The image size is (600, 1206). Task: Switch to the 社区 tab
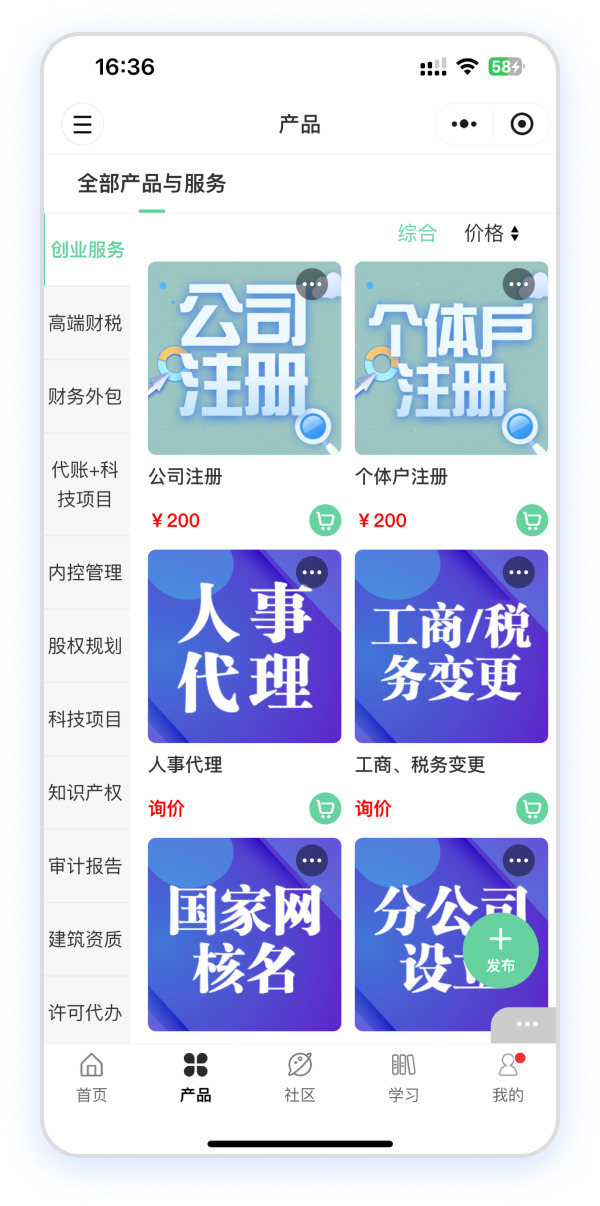point(299,1077)
